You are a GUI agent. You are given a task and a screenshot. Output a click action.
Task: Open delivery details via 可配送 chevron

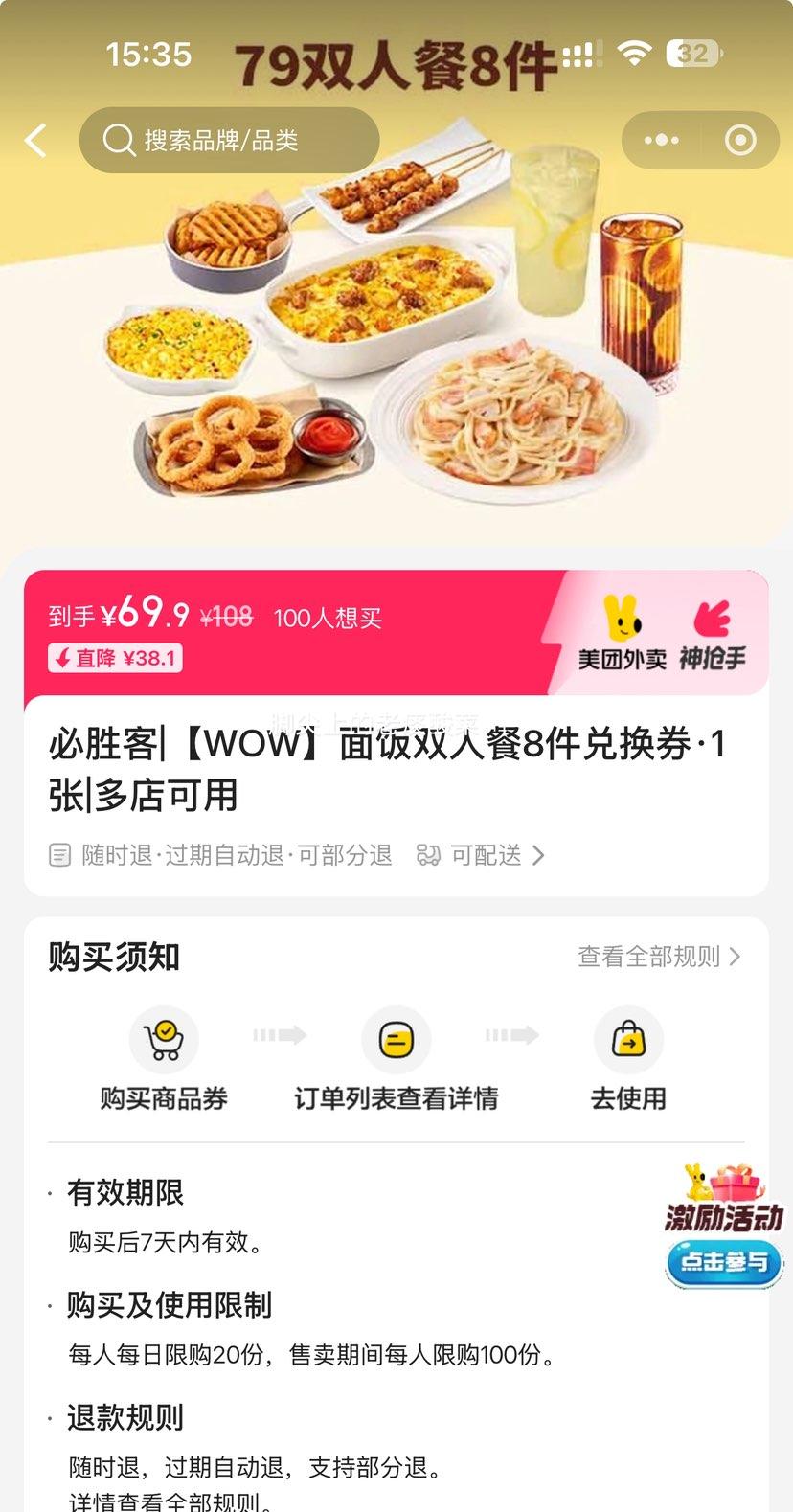tap(541, 855)
